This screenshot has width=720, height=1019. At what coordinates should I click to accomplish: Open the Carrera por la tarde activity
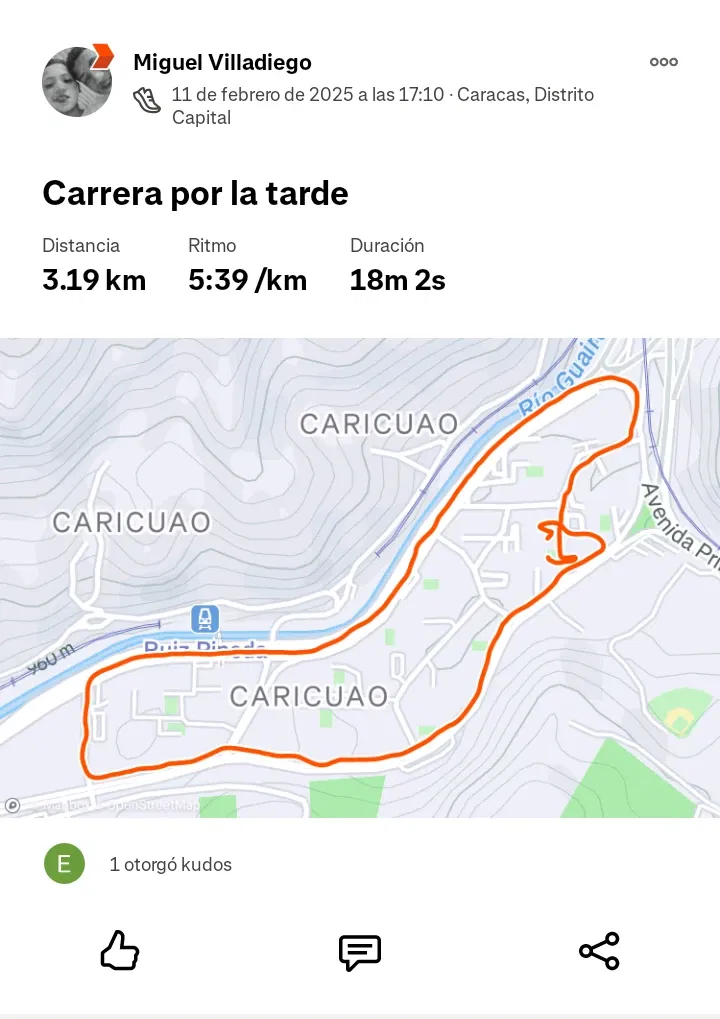[195, 193]
